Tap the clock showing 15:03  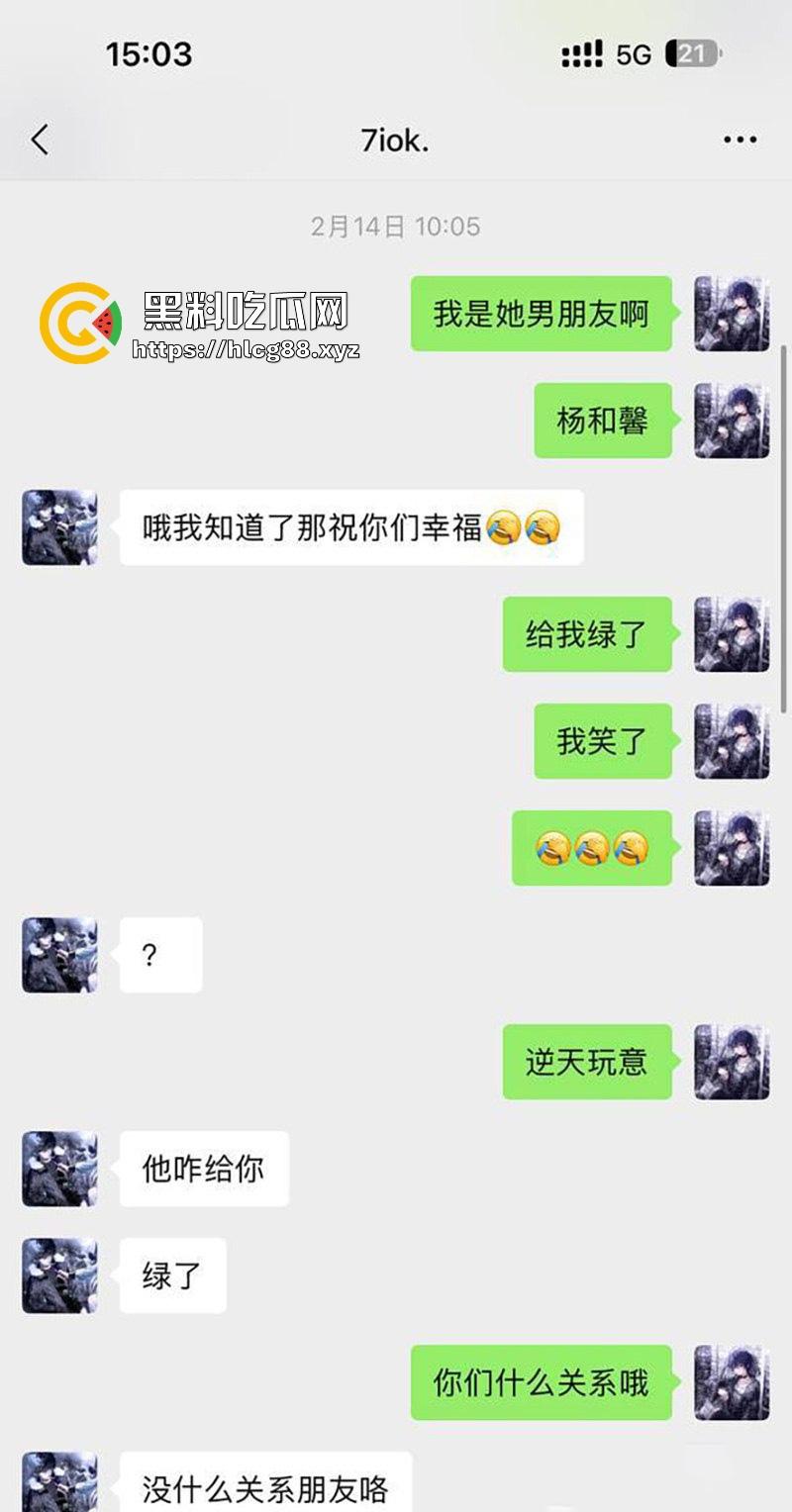[148, 54]
